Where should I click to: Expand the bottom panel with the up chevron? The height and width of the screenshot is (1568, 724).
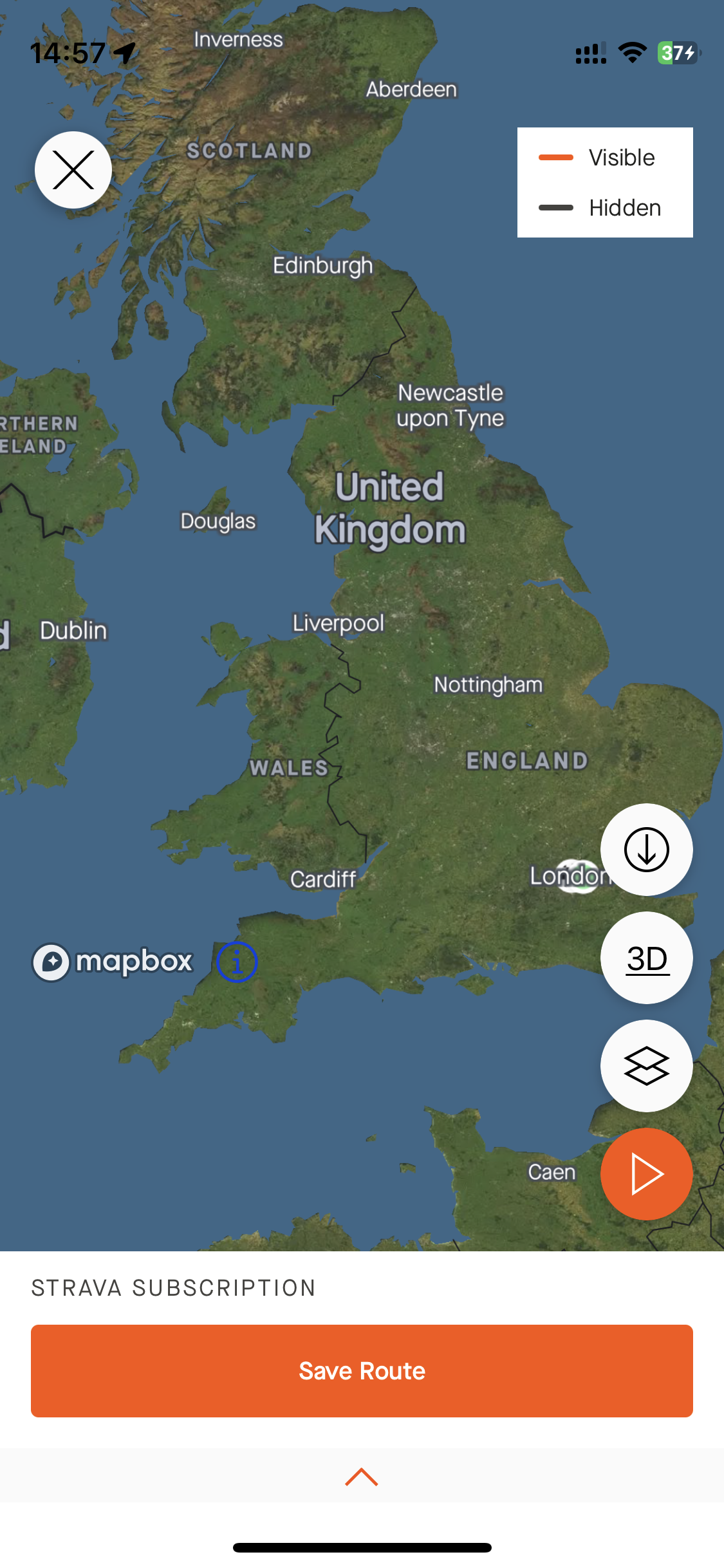(362, 1477)
